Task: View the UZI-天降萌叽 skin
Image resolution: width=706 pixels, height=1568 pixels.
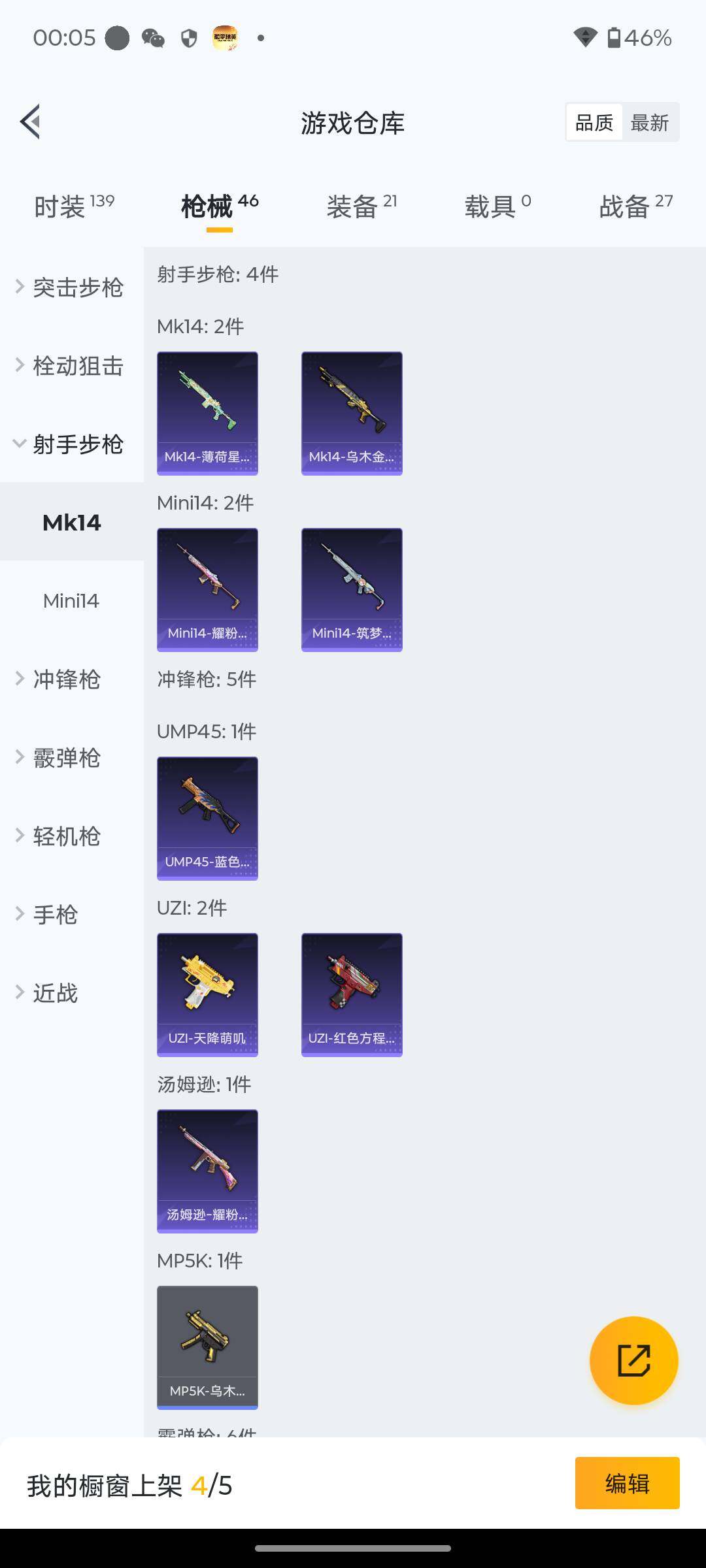Action: pyautogui.click(x=207, y=994)
